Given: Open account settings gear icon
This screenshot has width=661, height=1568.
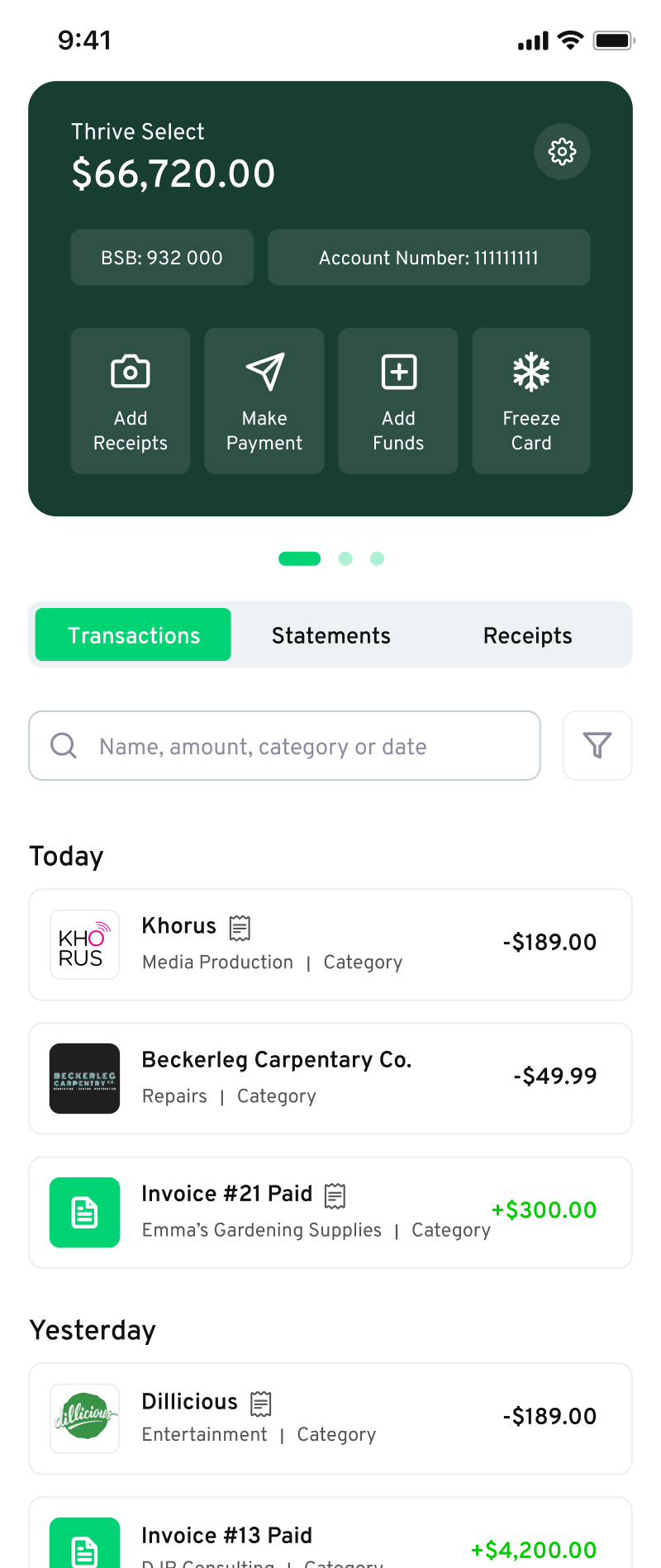Looking at the screenshot, I should 562,152.
